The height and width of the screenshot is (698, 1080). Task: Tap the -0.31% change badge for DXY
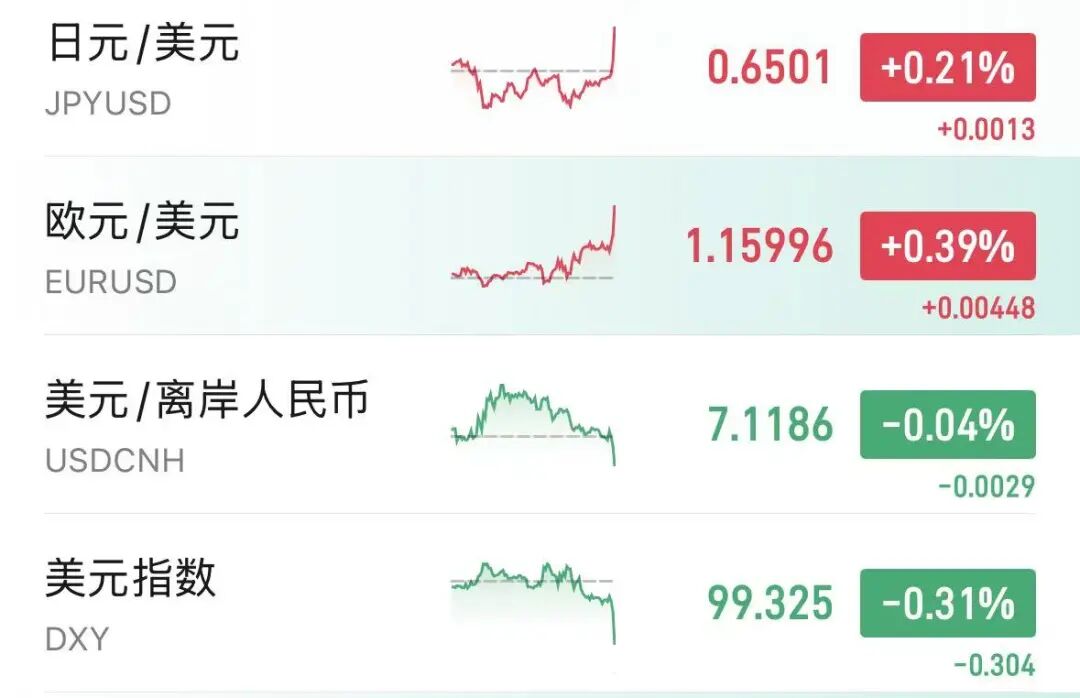947,604
